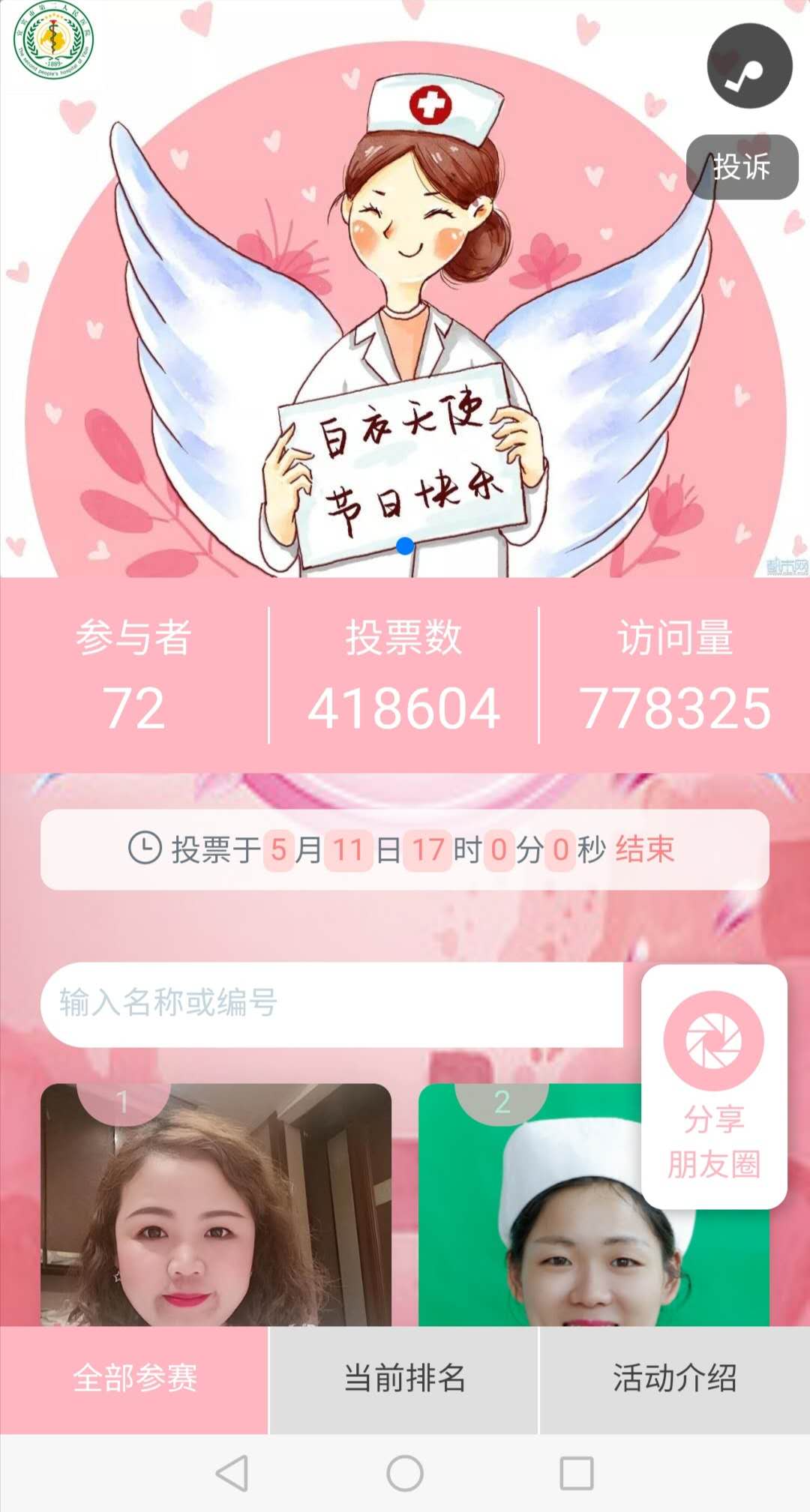This screenshot has height=1512, width=810.
Task: Open contestant number 1's photo card
Action: [216, 1205]
